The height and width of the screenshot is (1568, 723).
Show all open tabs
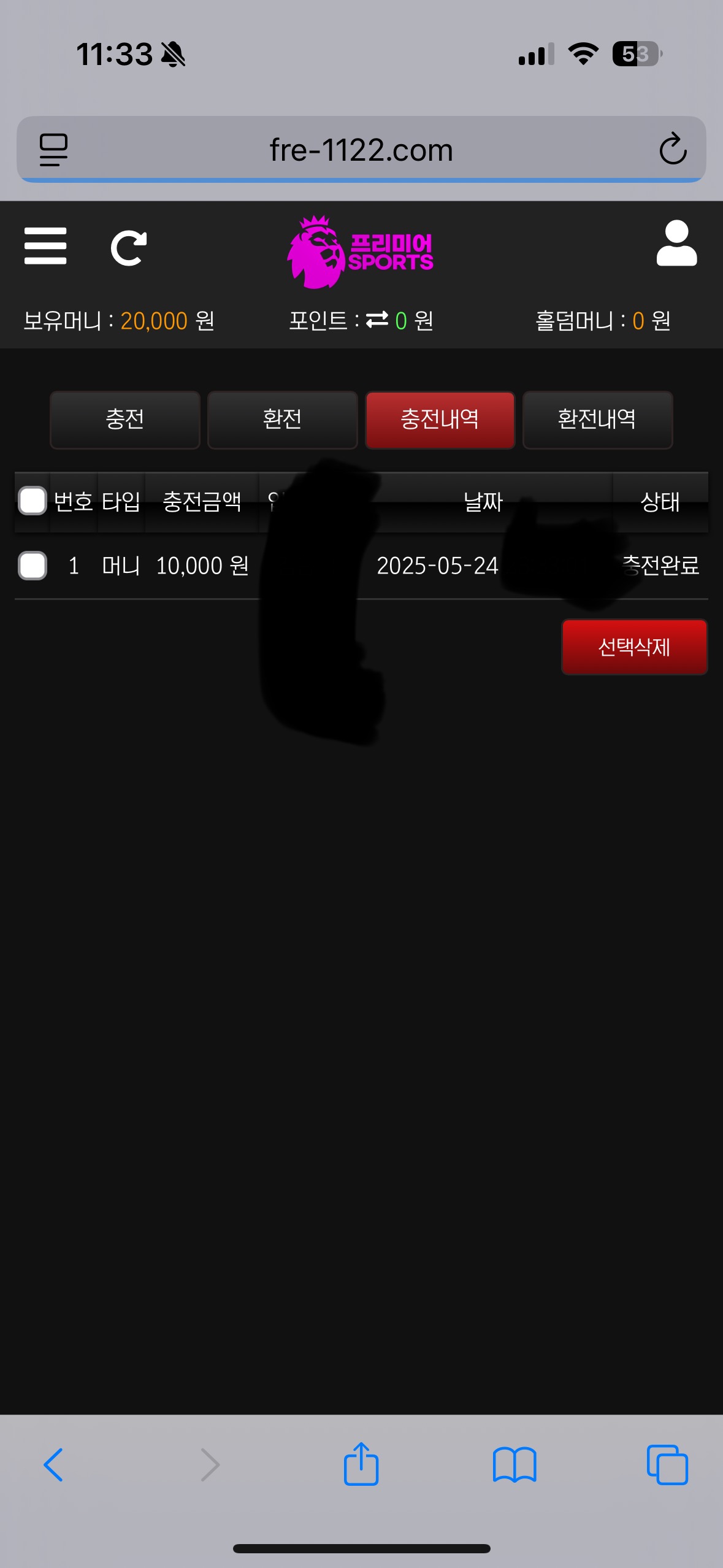[667, 1464]
